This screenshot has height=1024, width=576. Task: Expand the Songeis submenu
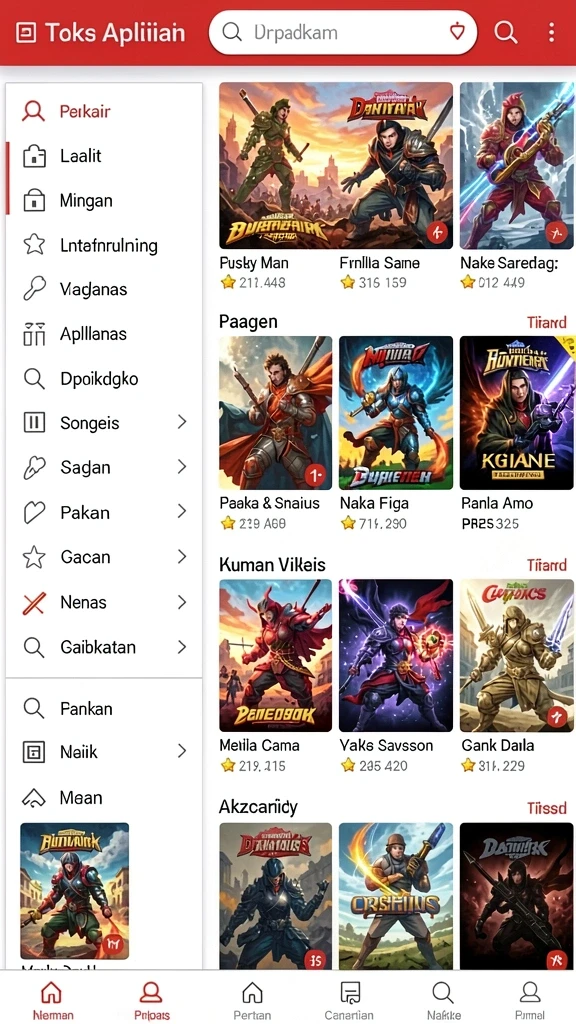[x=104, y=423]
